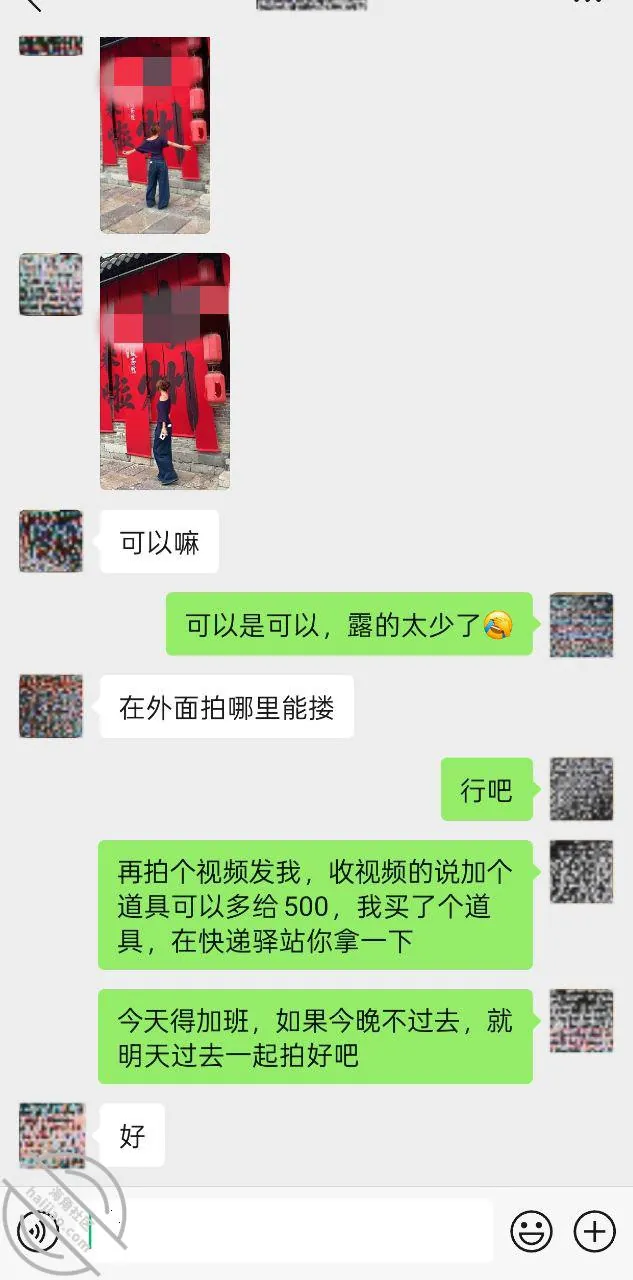Open the emoji picker
Screen dimensions: 633x1280
pos(531,1230)
